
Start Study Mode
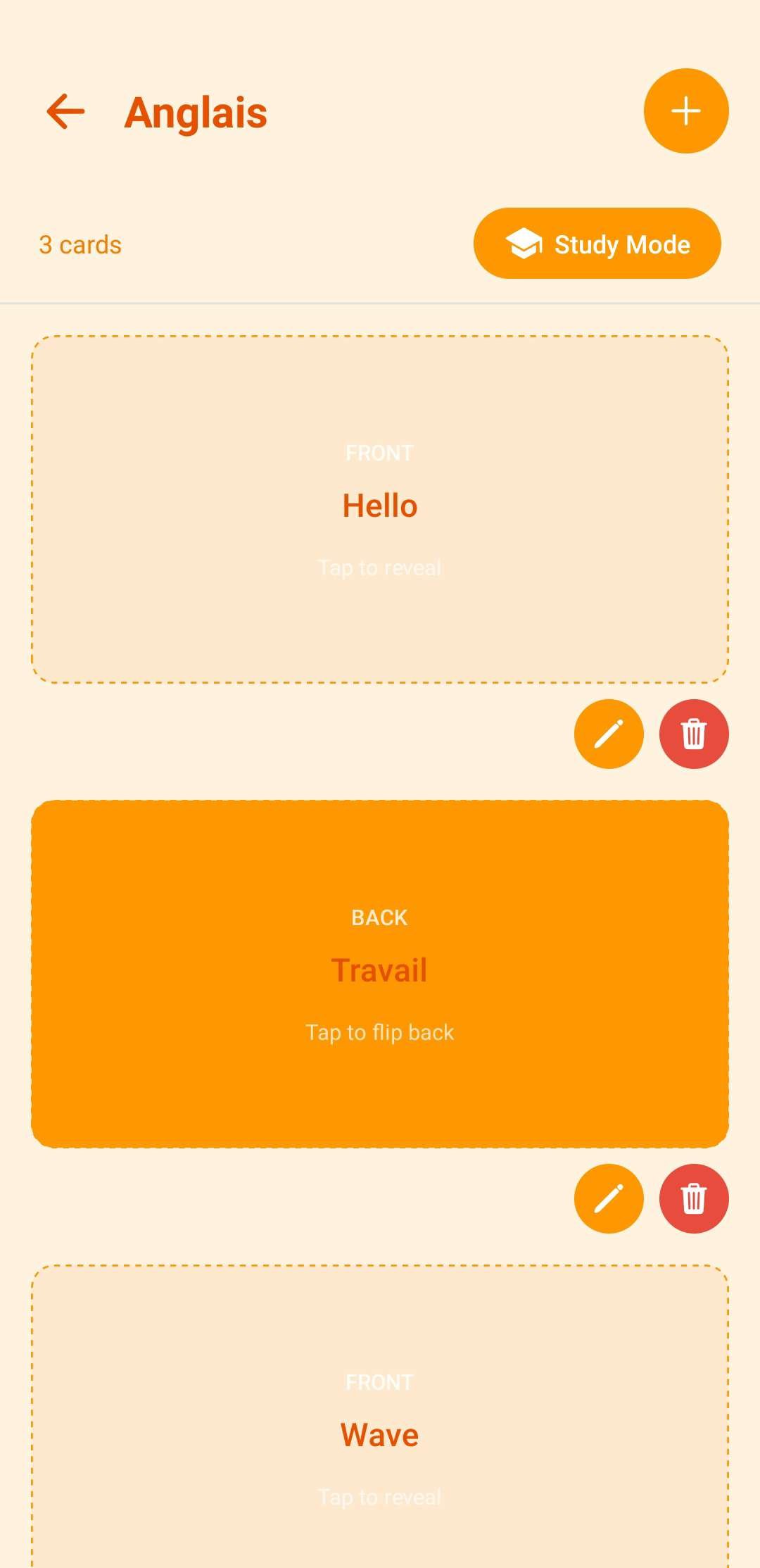(x=596, y=244)
